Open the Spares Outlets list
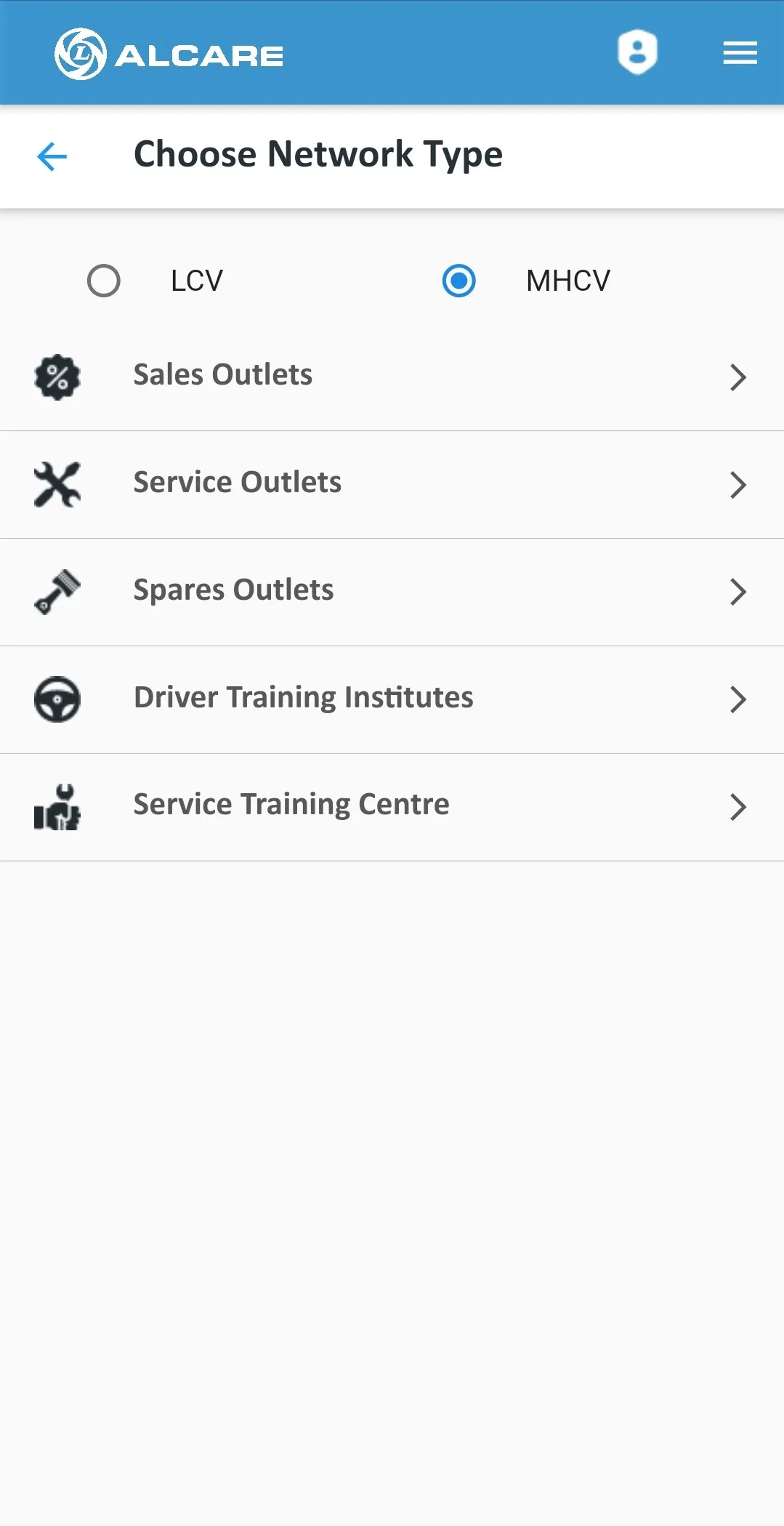Image resolution: width=784 pixels, height=1526 pixels. (392, 591)
